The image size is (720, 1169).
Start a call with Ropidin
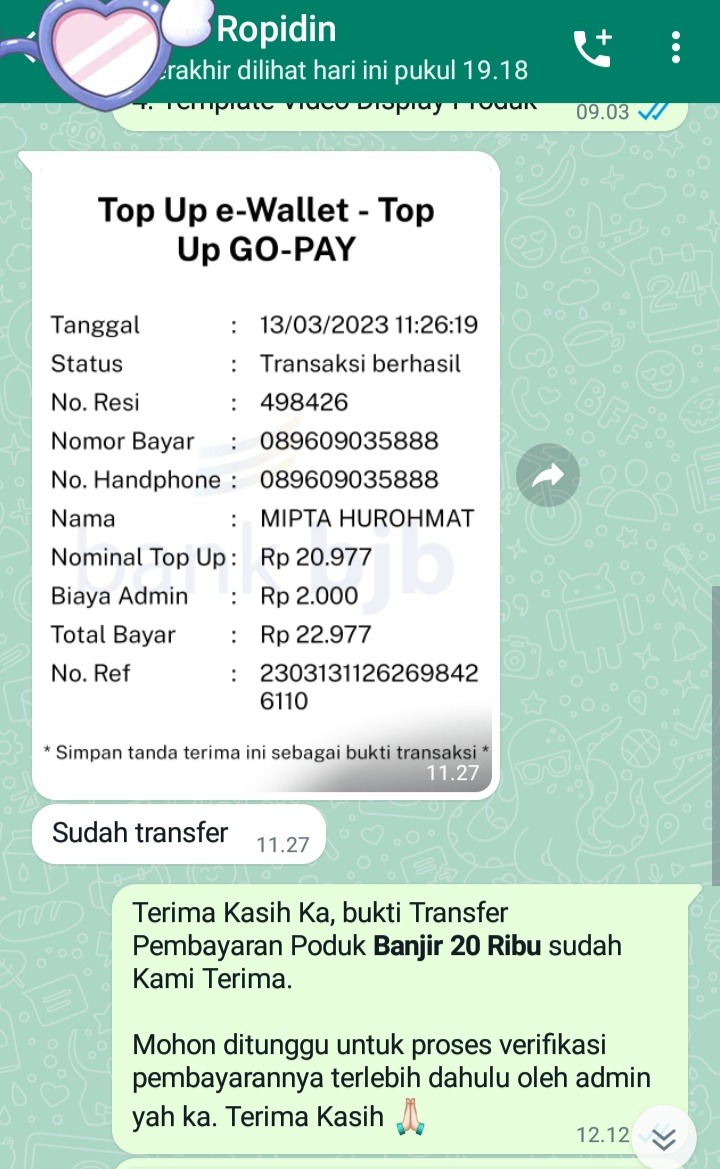593,48
